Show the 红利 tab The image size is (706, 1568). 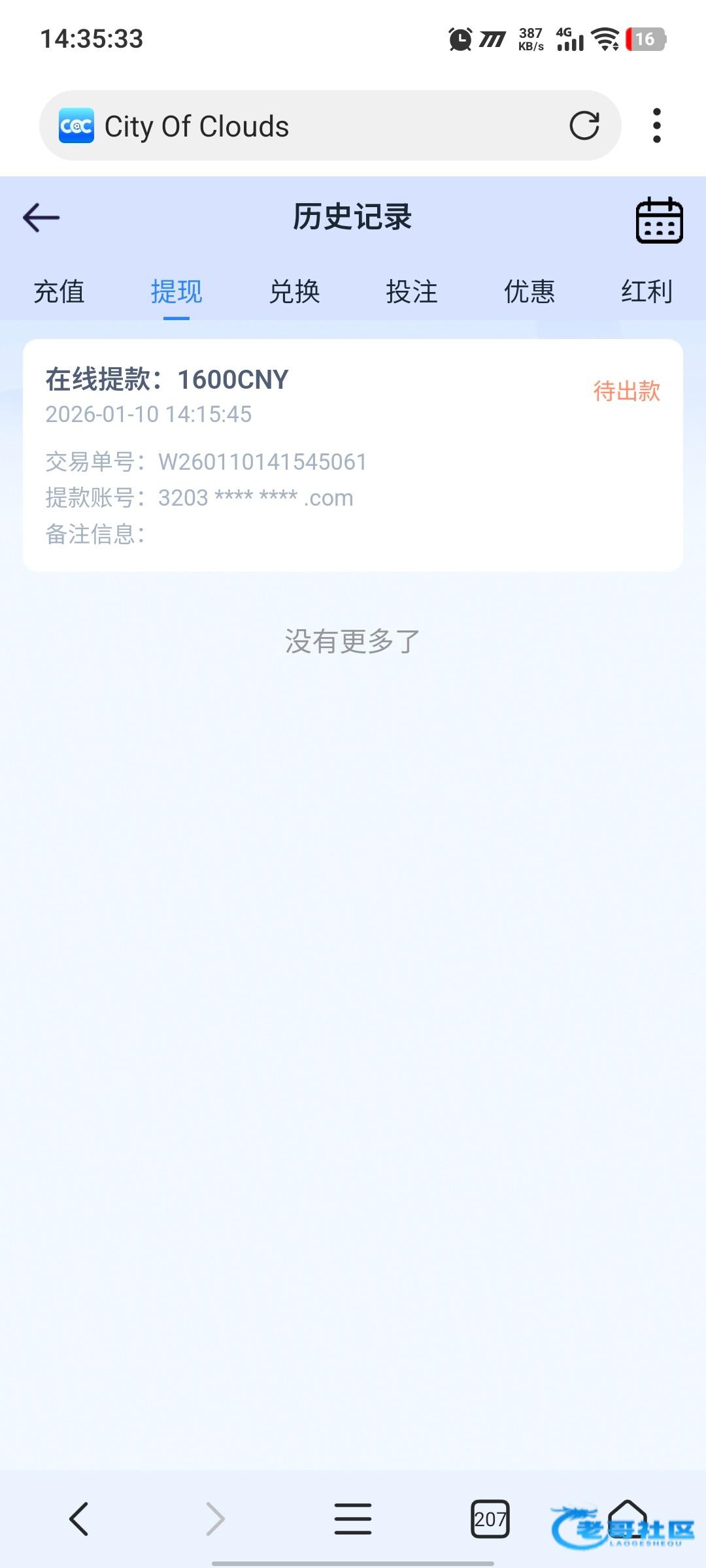647,291
